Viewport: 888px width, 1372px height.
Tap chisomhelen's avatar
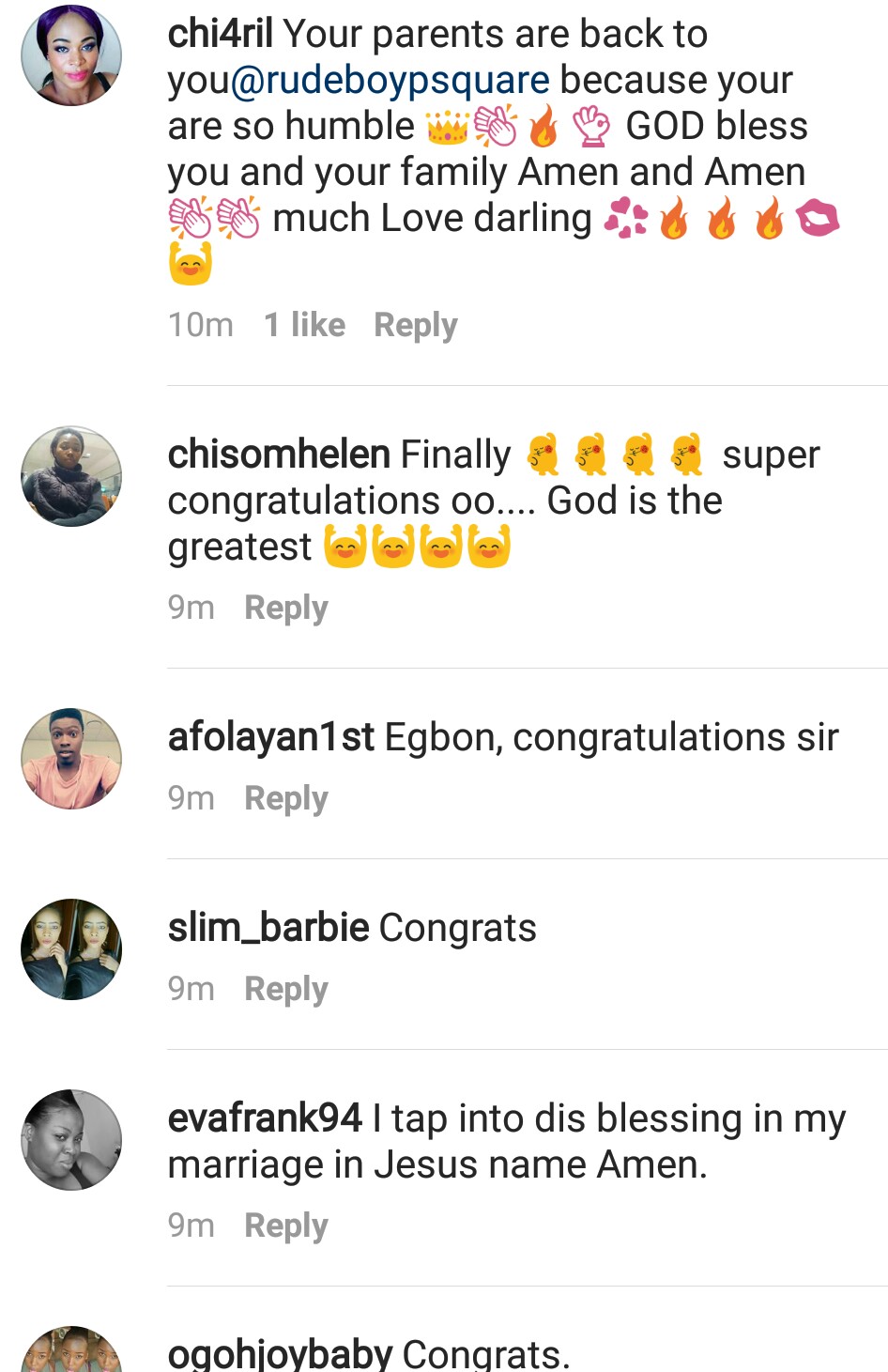71,476
